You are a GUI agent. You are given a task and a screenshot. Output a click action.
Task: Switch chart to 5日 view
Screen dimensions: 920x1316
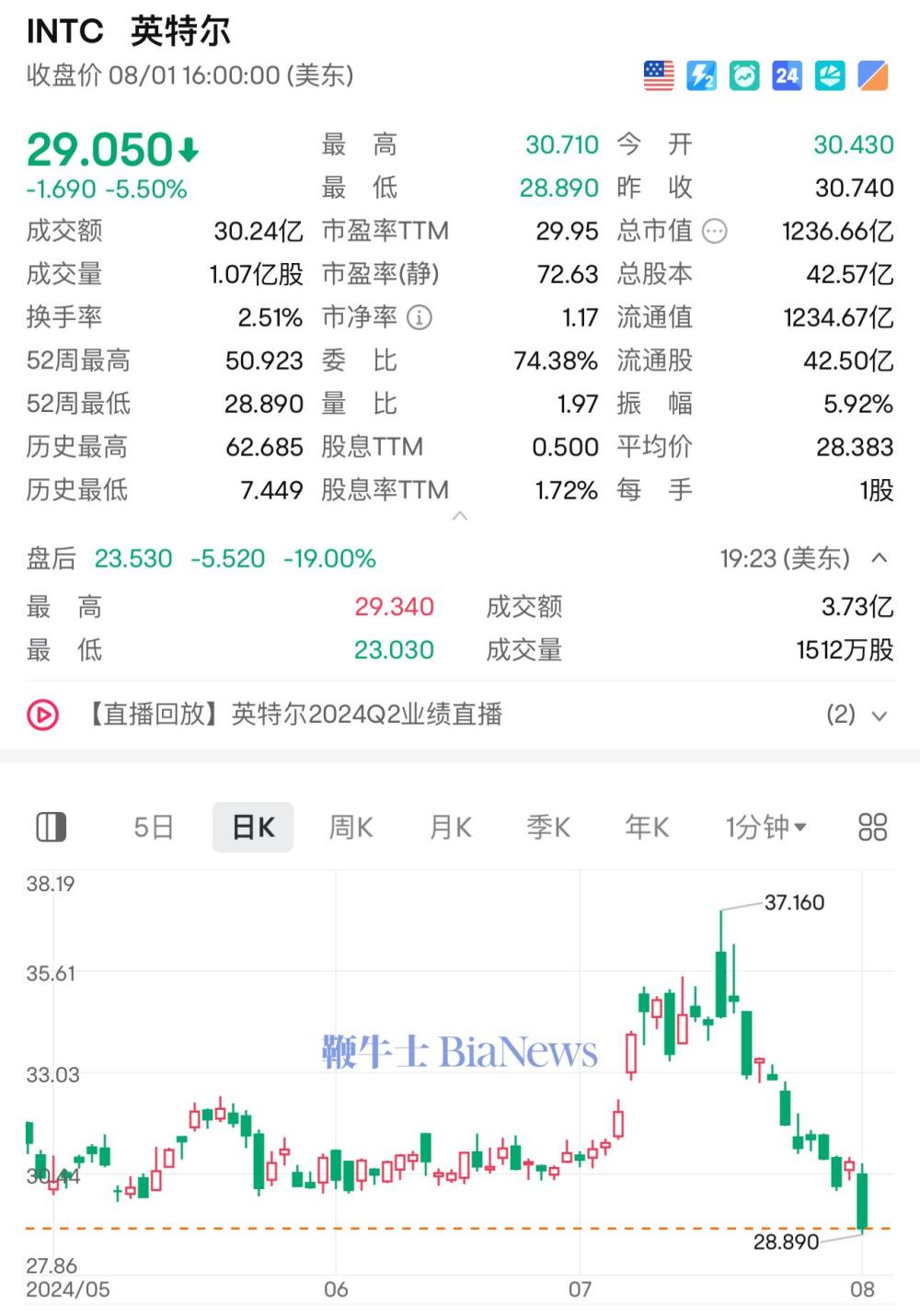pos(153,827)
